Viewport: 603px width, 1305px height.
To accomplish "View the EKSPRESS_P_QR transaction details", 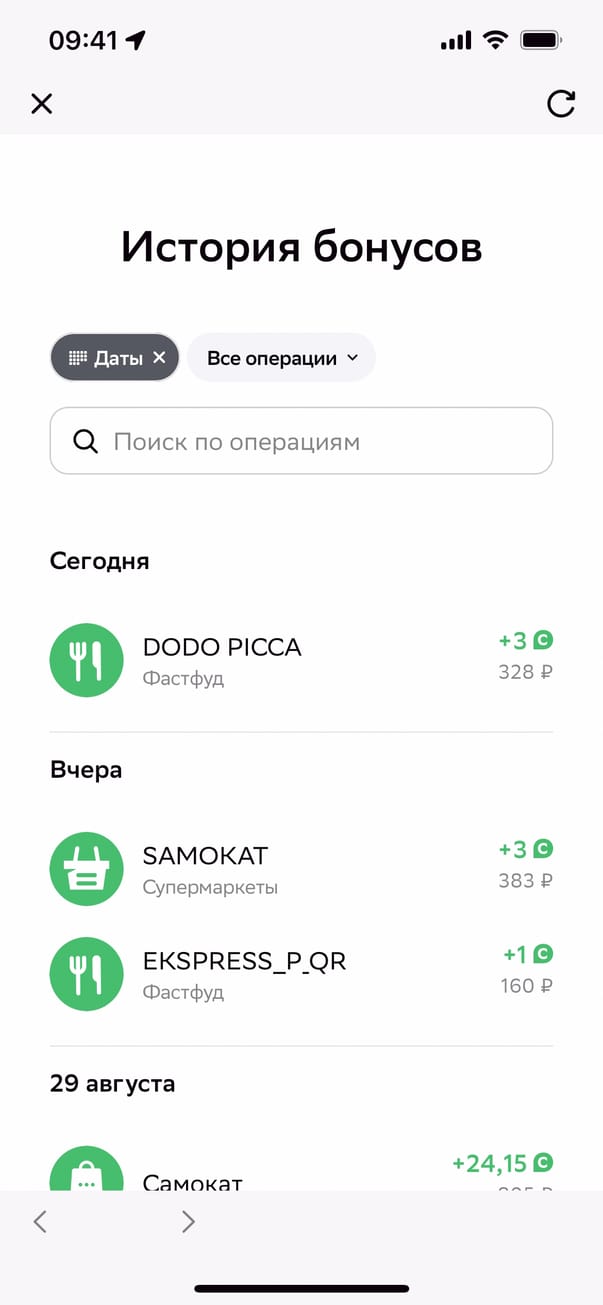I will 301,975.
